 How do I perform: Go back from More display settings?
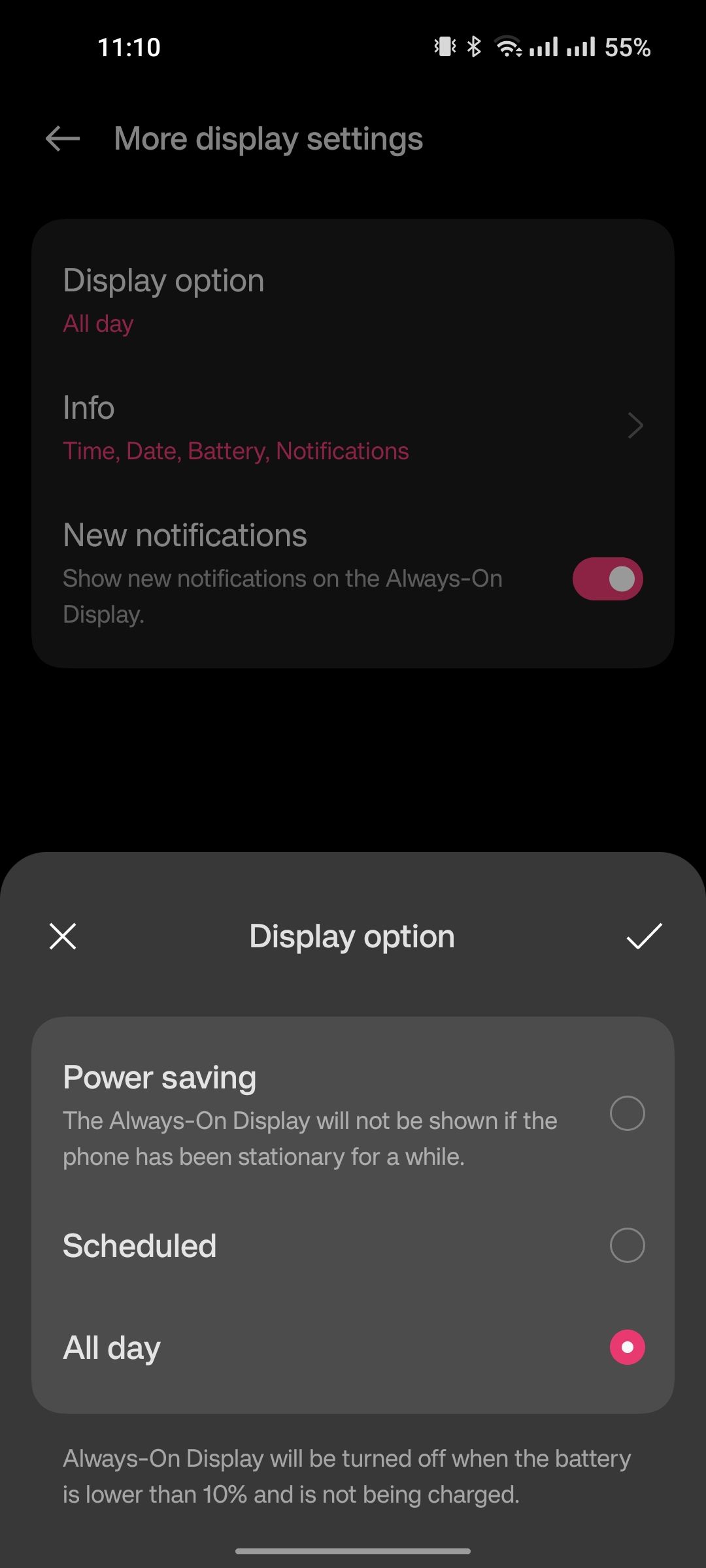(63, 139)
